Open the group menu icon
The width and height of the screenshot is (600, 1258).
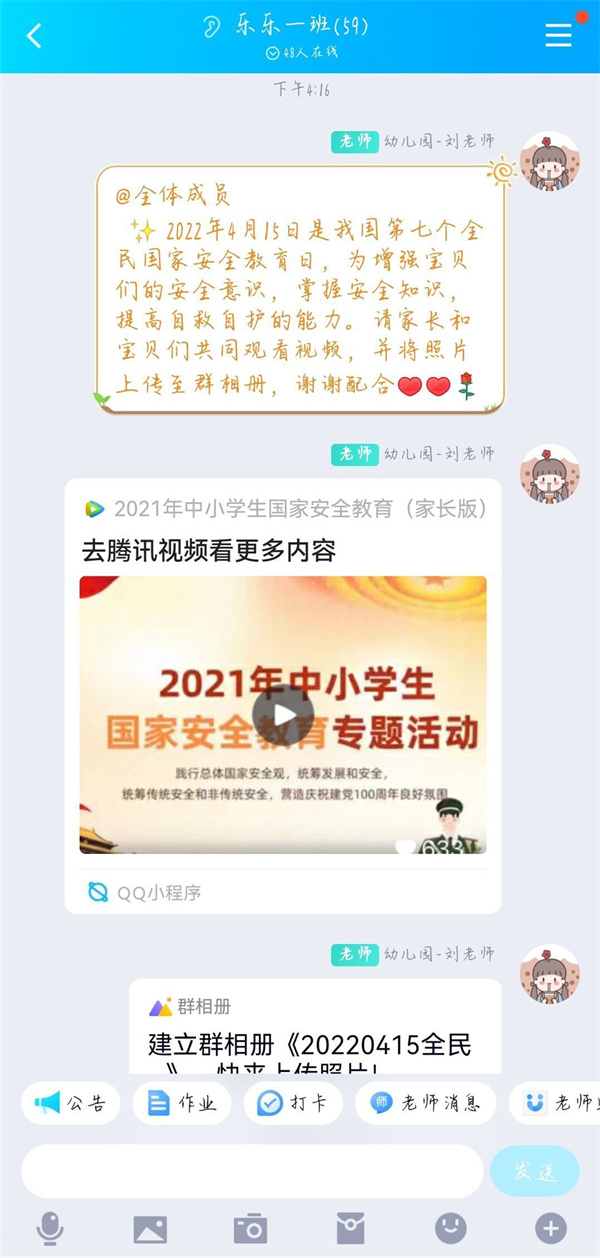point(558,35)
